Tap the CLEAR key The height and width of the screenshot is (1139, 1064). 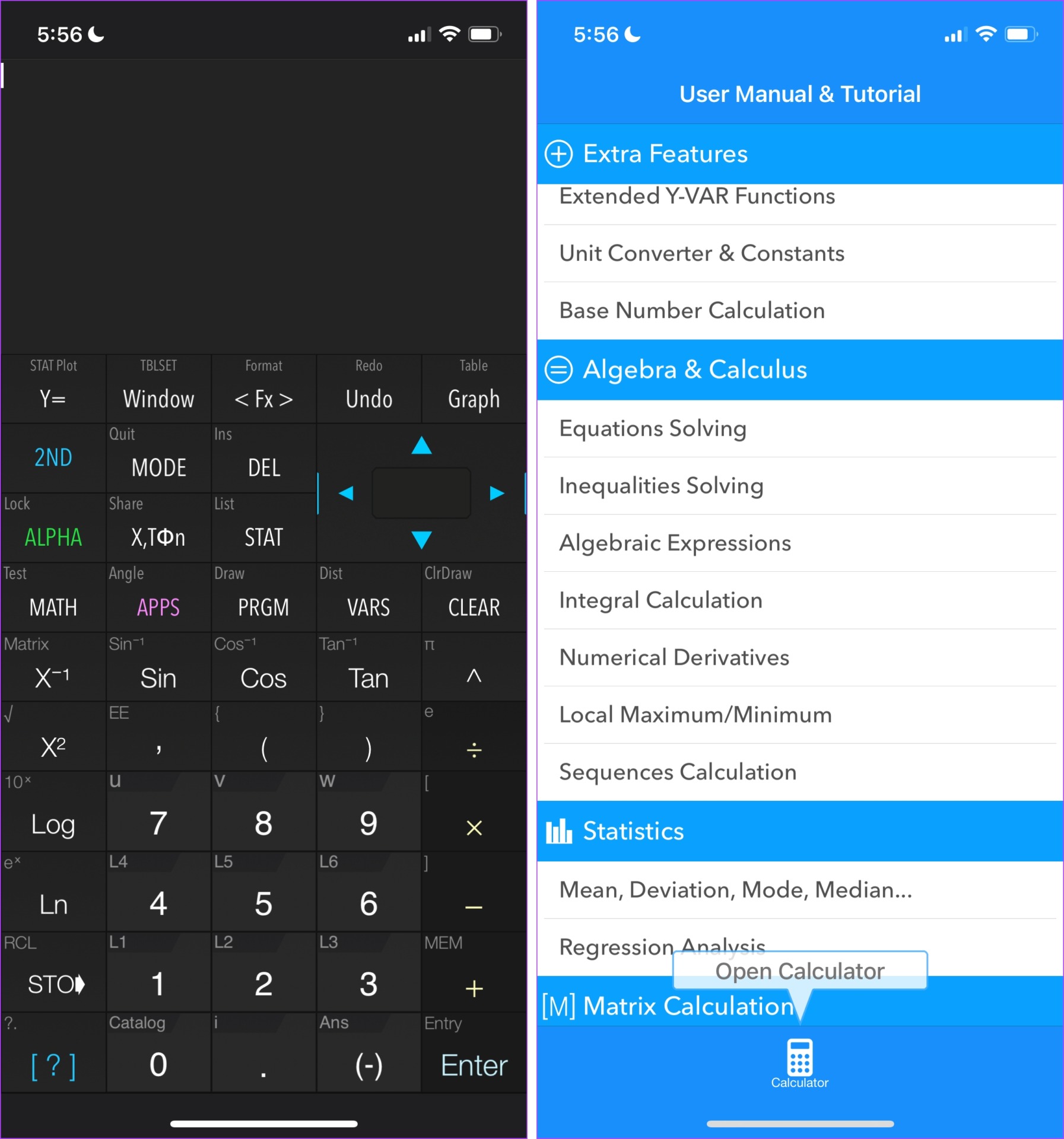(x=474, y=597)
